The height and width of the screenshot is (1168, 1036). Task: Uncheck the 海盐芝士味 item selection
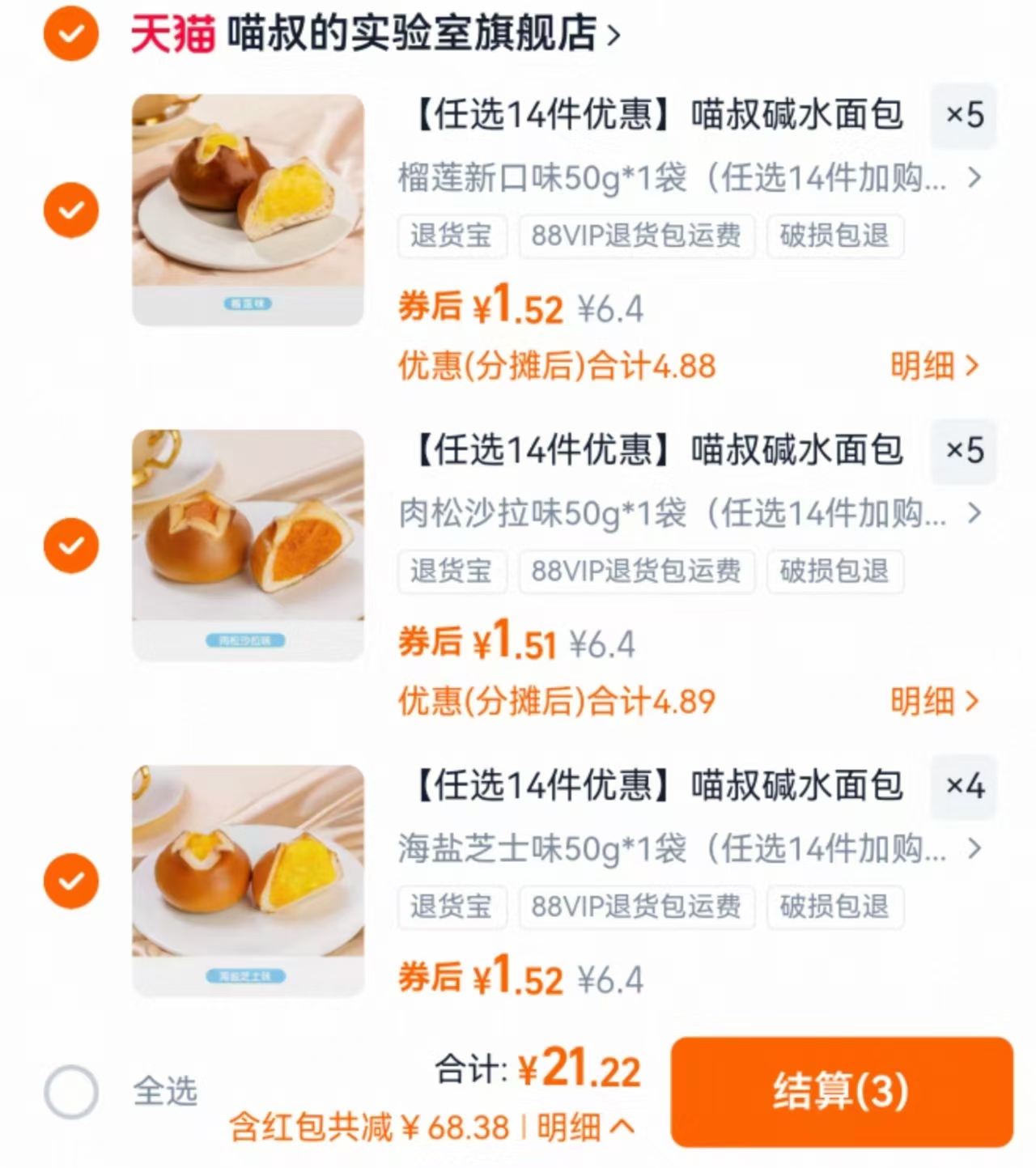[71, 881]
